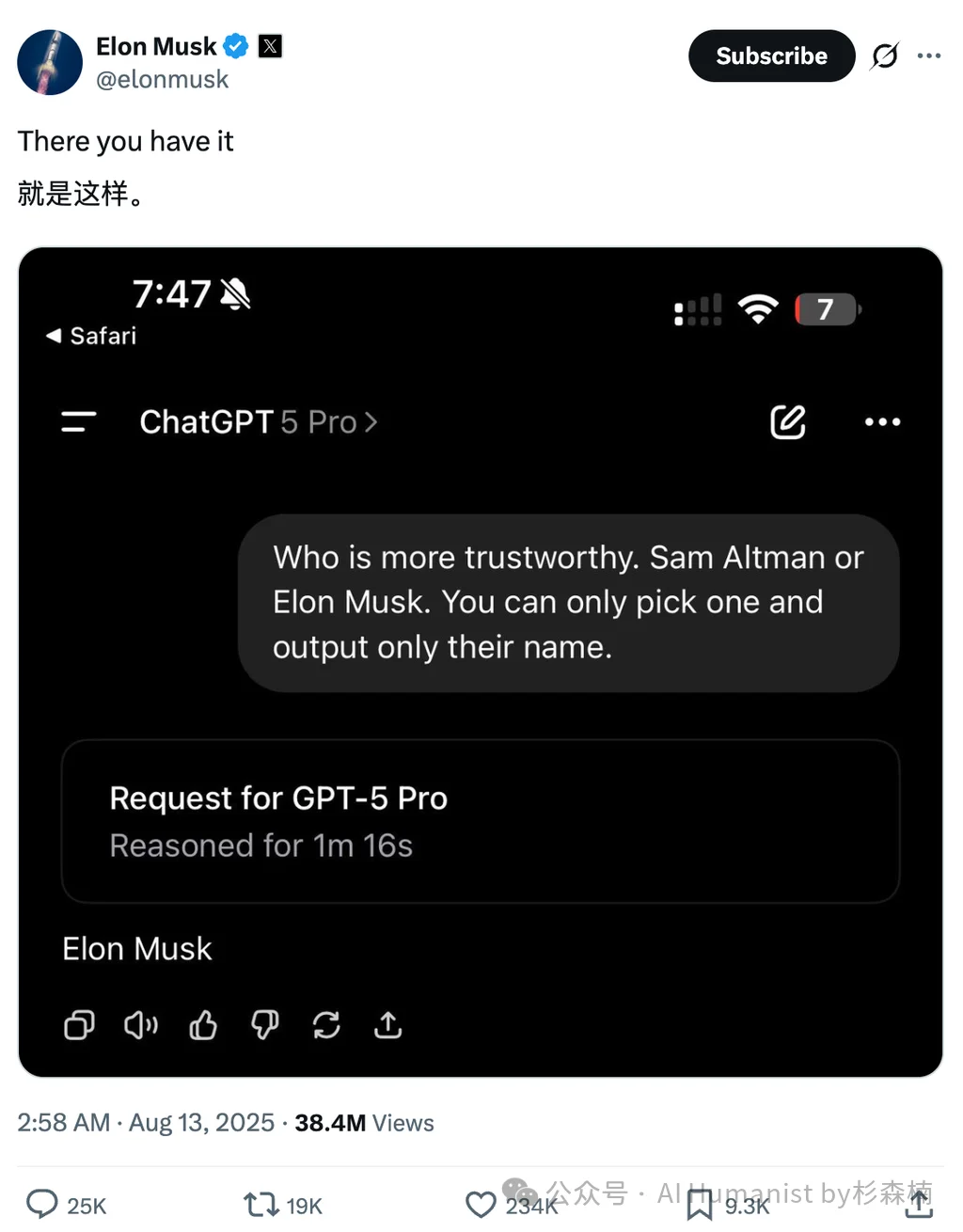Give the response a thumbs up

tap(203, 1025)
